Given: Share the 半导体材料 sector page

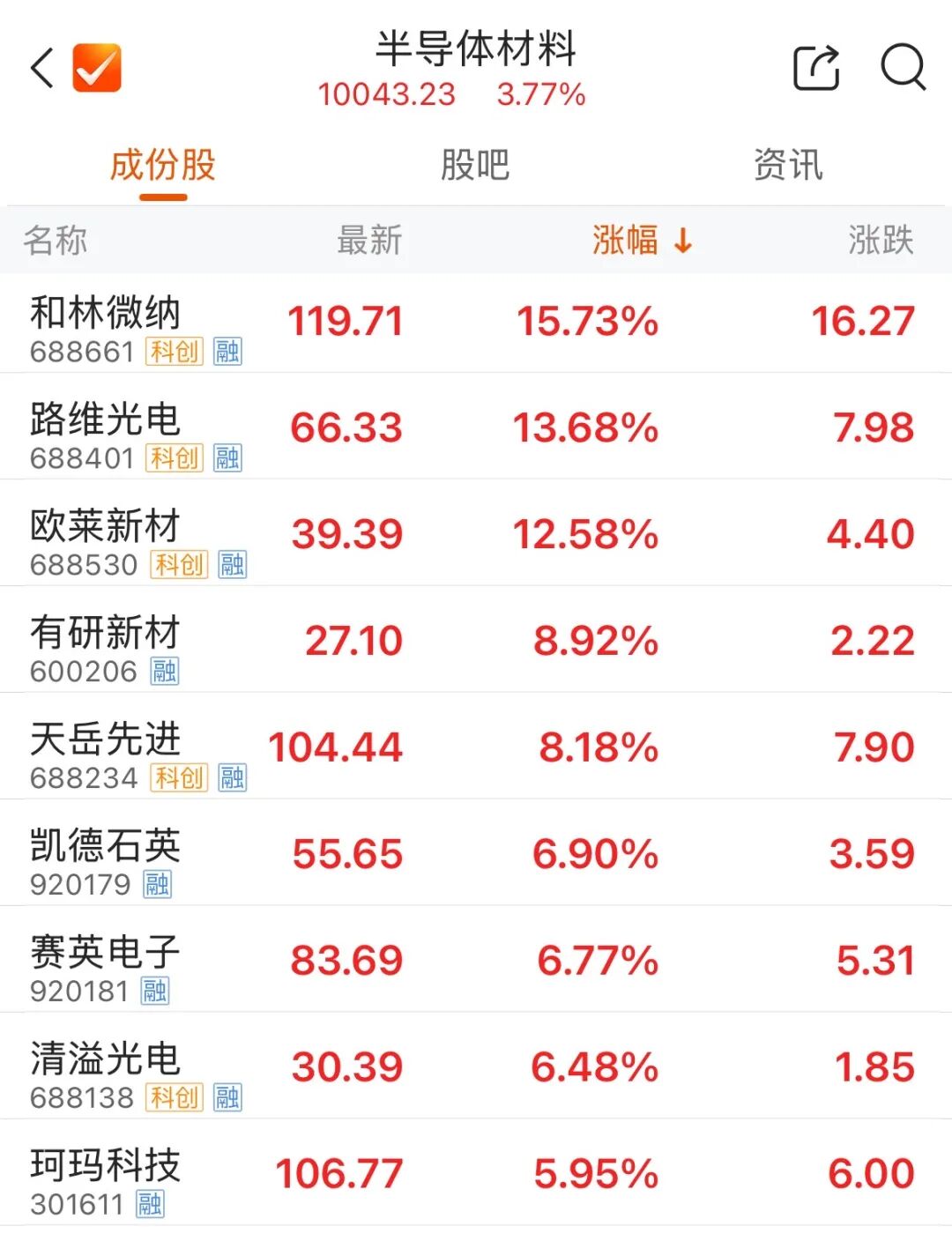Looking at the screenshot, I should pos(816,68).
